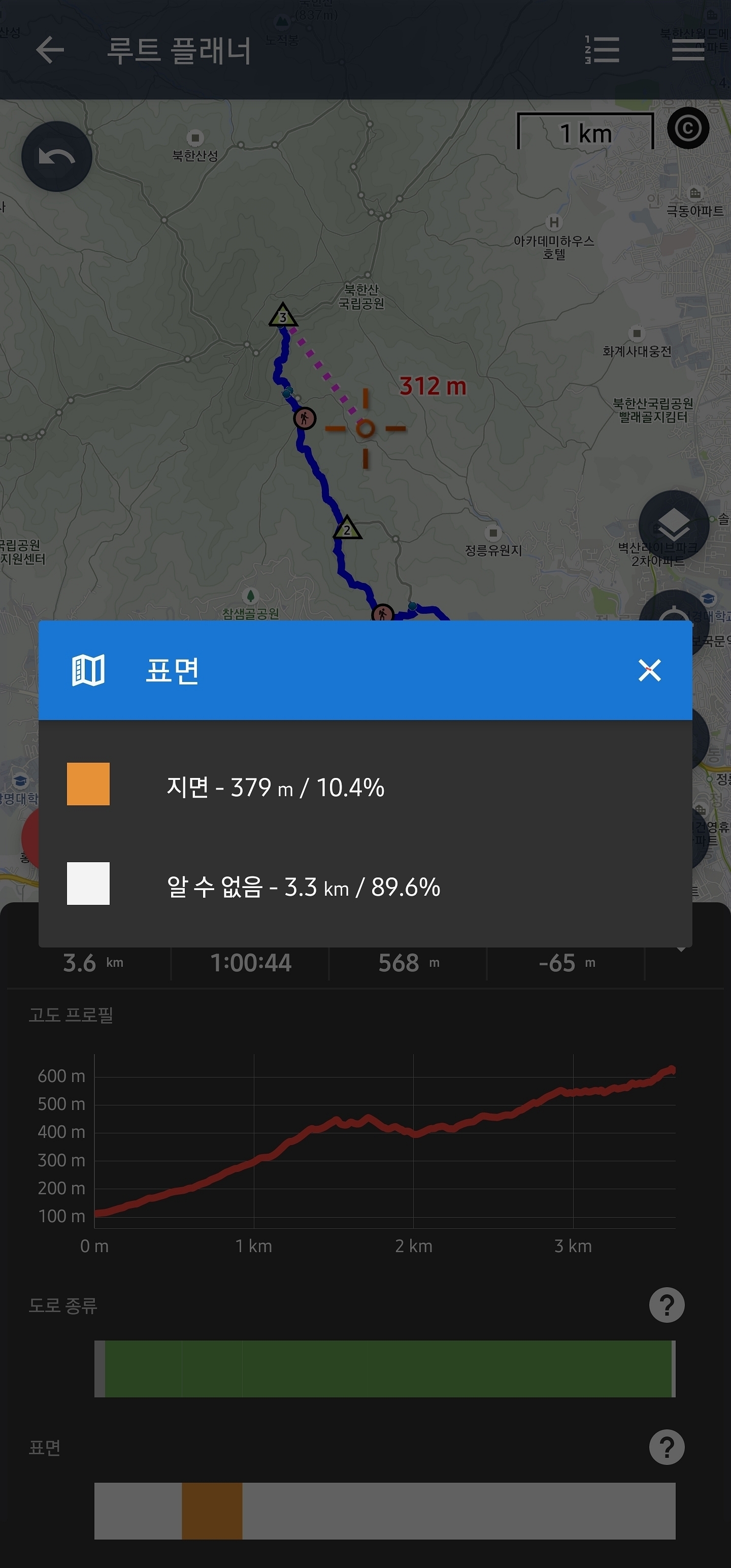Tap waypoint 2 marker on map

pyautogui.click(x=347, y=528)
